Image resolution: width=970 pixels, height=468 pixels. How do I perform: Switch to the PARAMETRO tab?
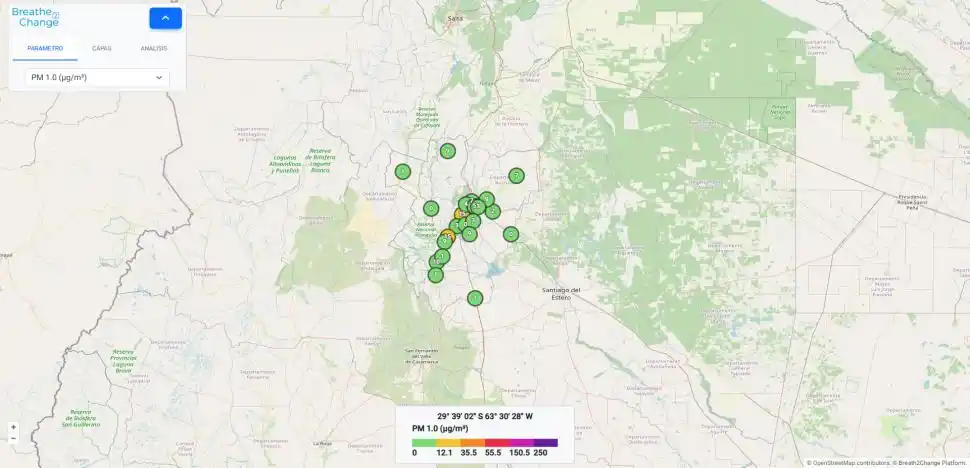click(45, 48)
